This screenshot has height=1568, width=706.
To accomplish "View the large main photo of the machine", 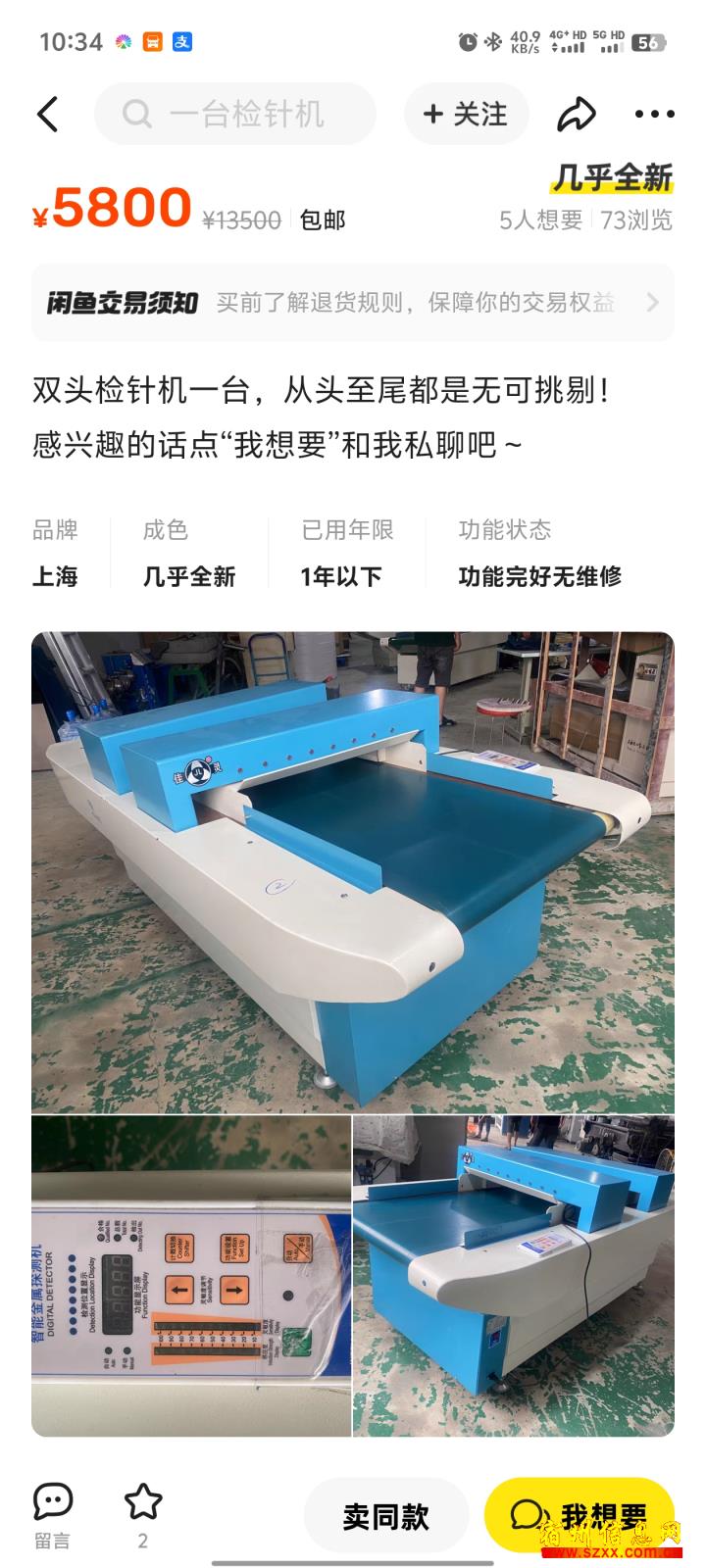I will point(353,872).
